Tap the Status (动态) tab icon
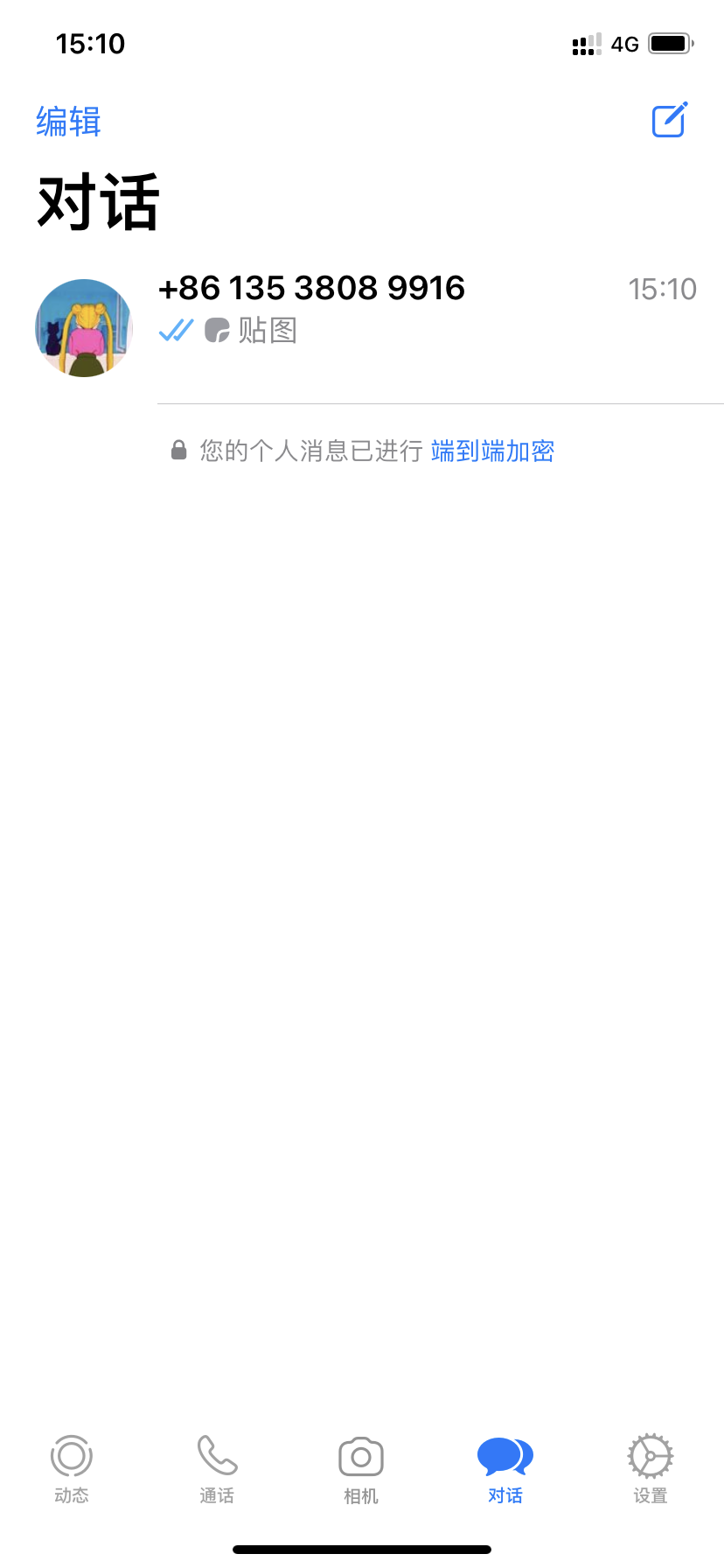This screenshot has width=724, height=1568. click(71, 1457)
